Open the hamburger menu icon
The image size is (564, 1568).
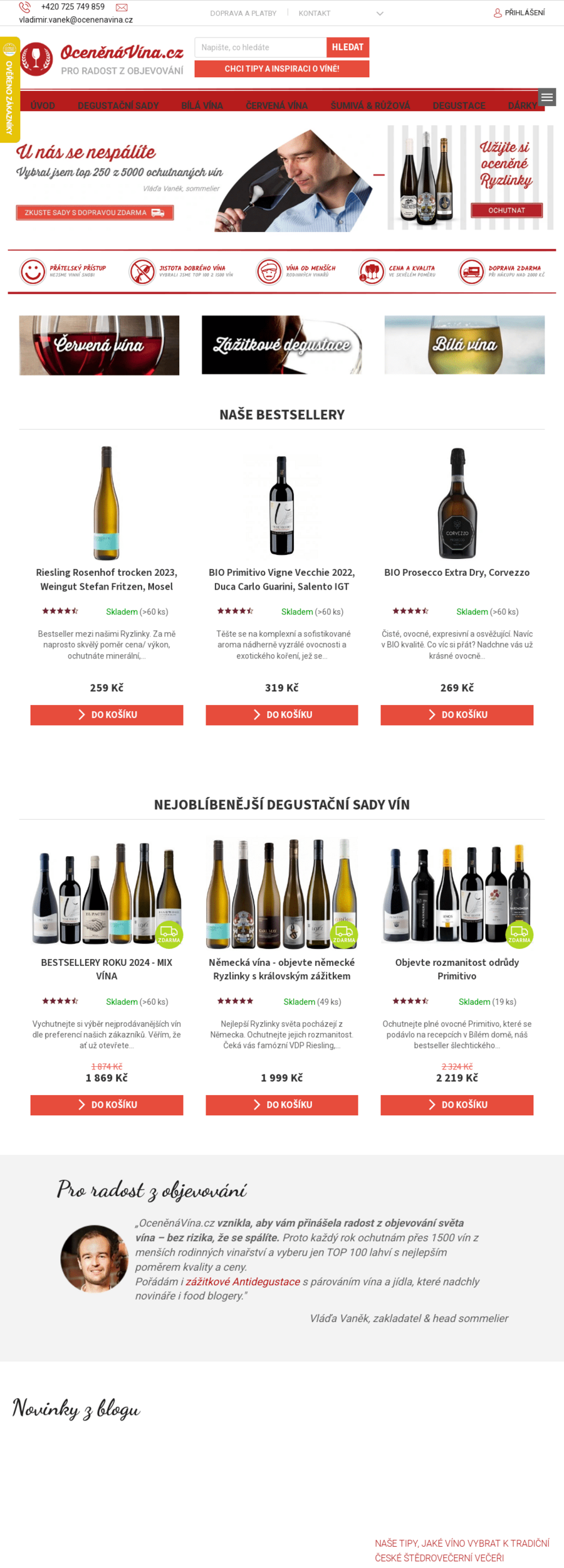[x=547, y=97]
